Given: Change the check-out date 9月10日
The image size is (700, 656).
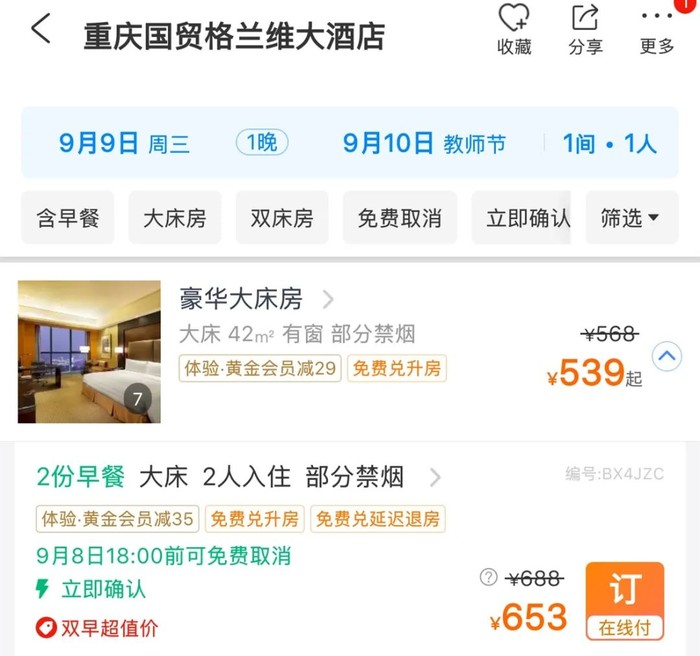Looking at the screenshot, I should tap(424, 143).
